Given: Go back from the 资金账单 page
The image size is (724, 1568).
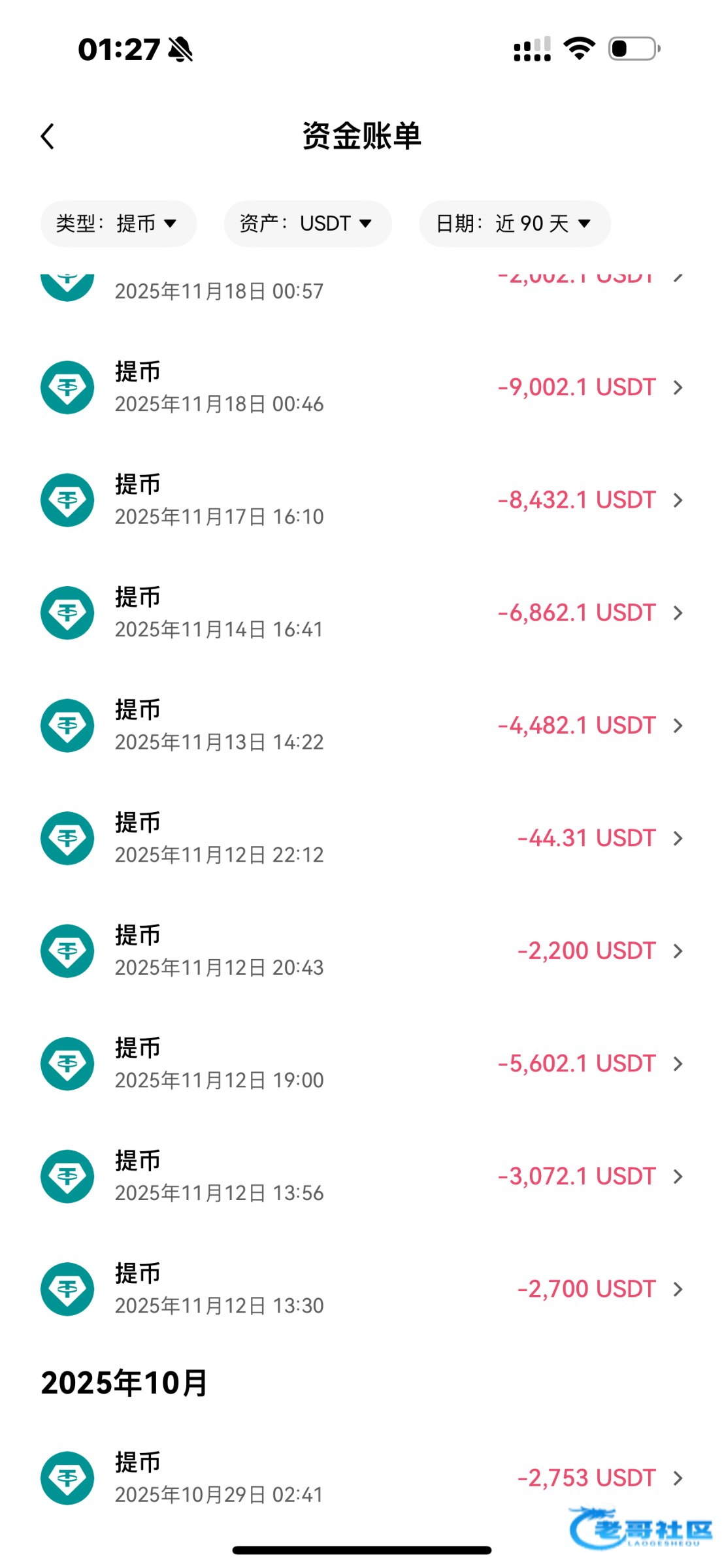Looking at the screenshot, I should [x=48, y=137].
